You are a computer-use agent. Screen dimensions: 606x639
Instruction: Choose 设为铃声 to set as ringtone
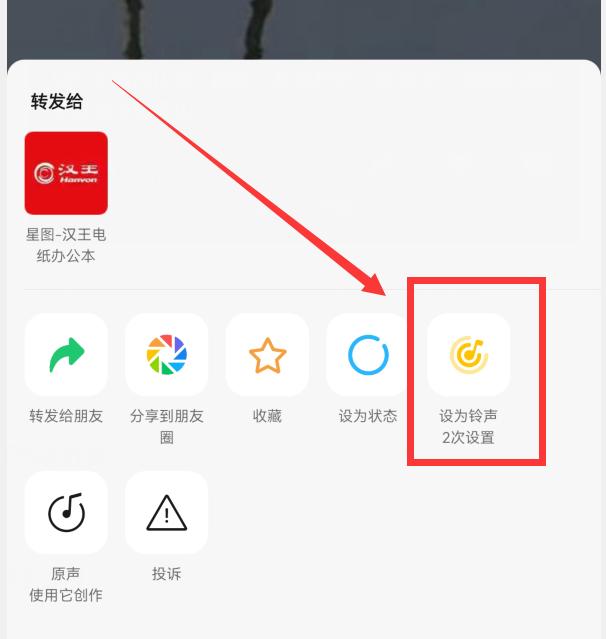[x=468, y=354]
